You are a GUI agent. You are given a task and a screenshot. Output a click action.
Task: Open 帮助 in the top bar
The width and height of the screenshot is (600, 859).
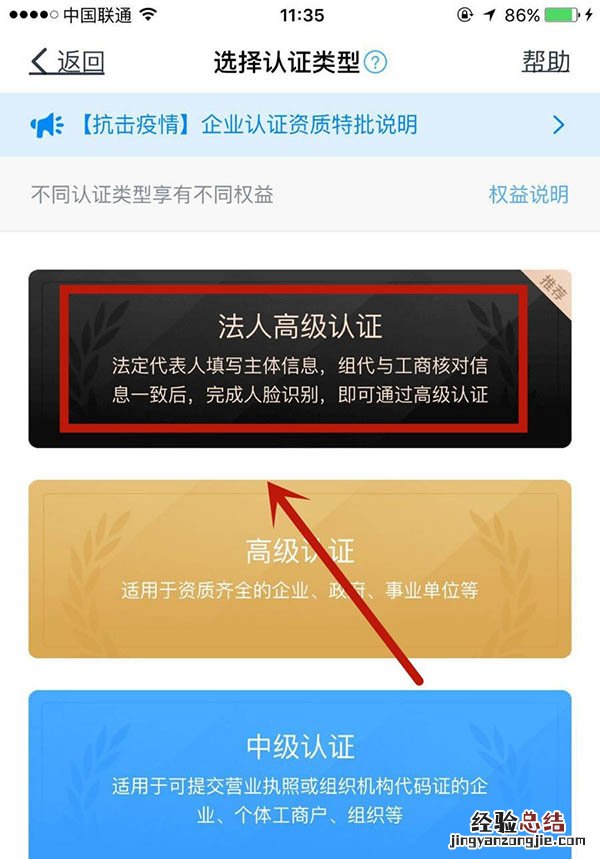[x=546, y=62]
